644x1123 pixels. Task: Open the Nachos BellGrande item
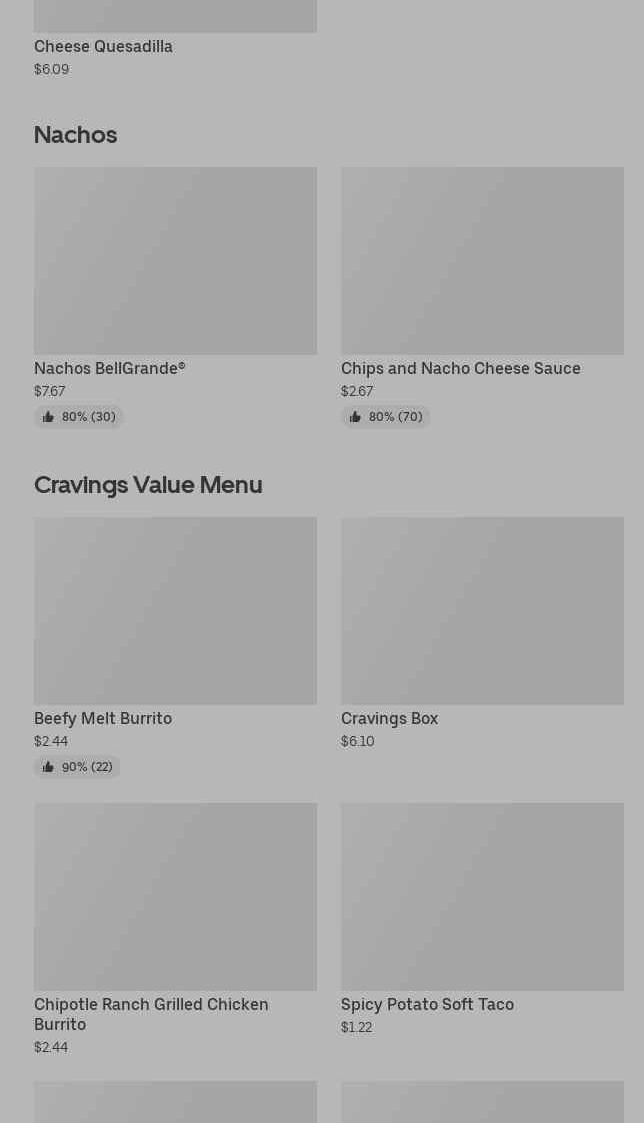tap(176, 297)
